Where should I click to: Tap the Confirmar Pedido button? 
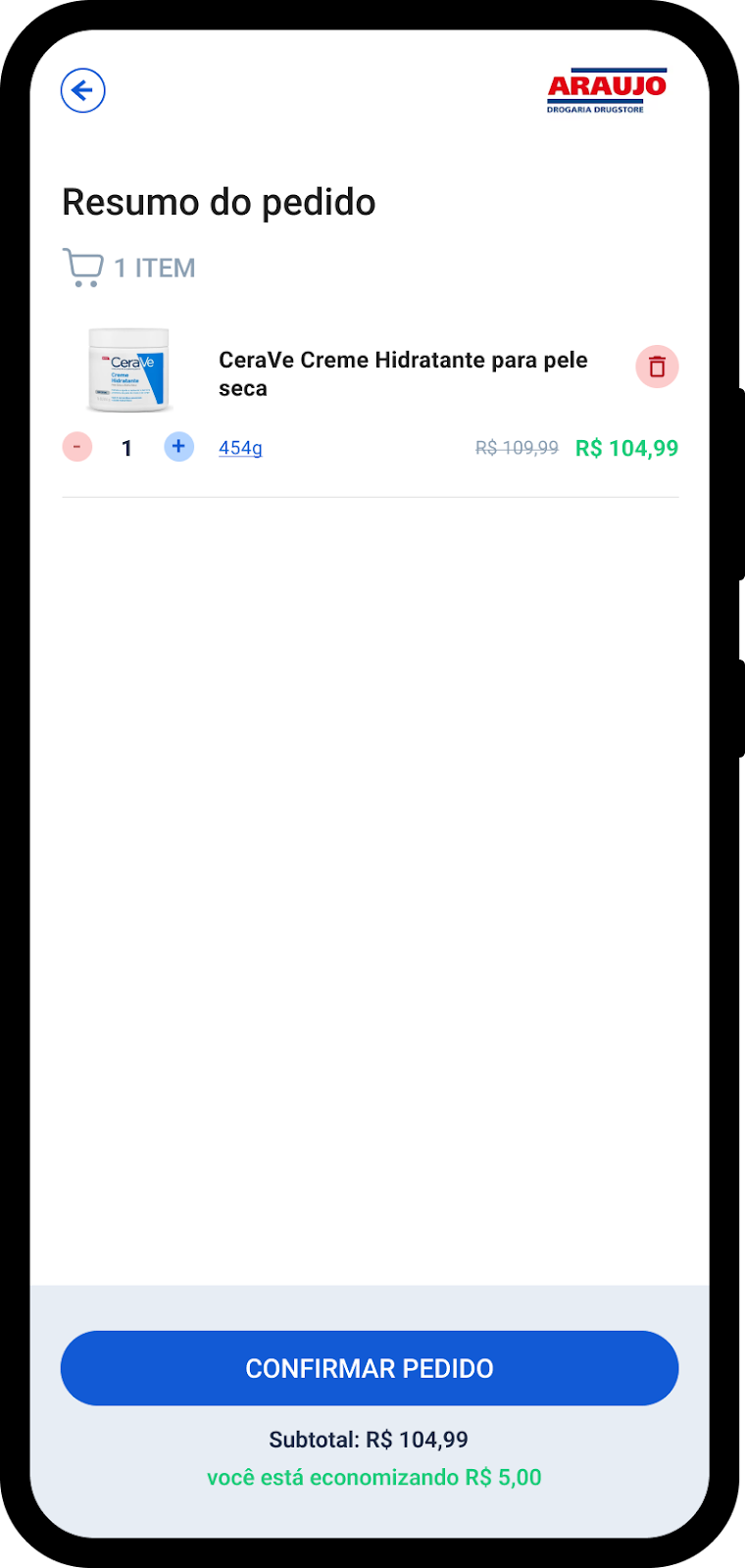[x=370, y=1368]
